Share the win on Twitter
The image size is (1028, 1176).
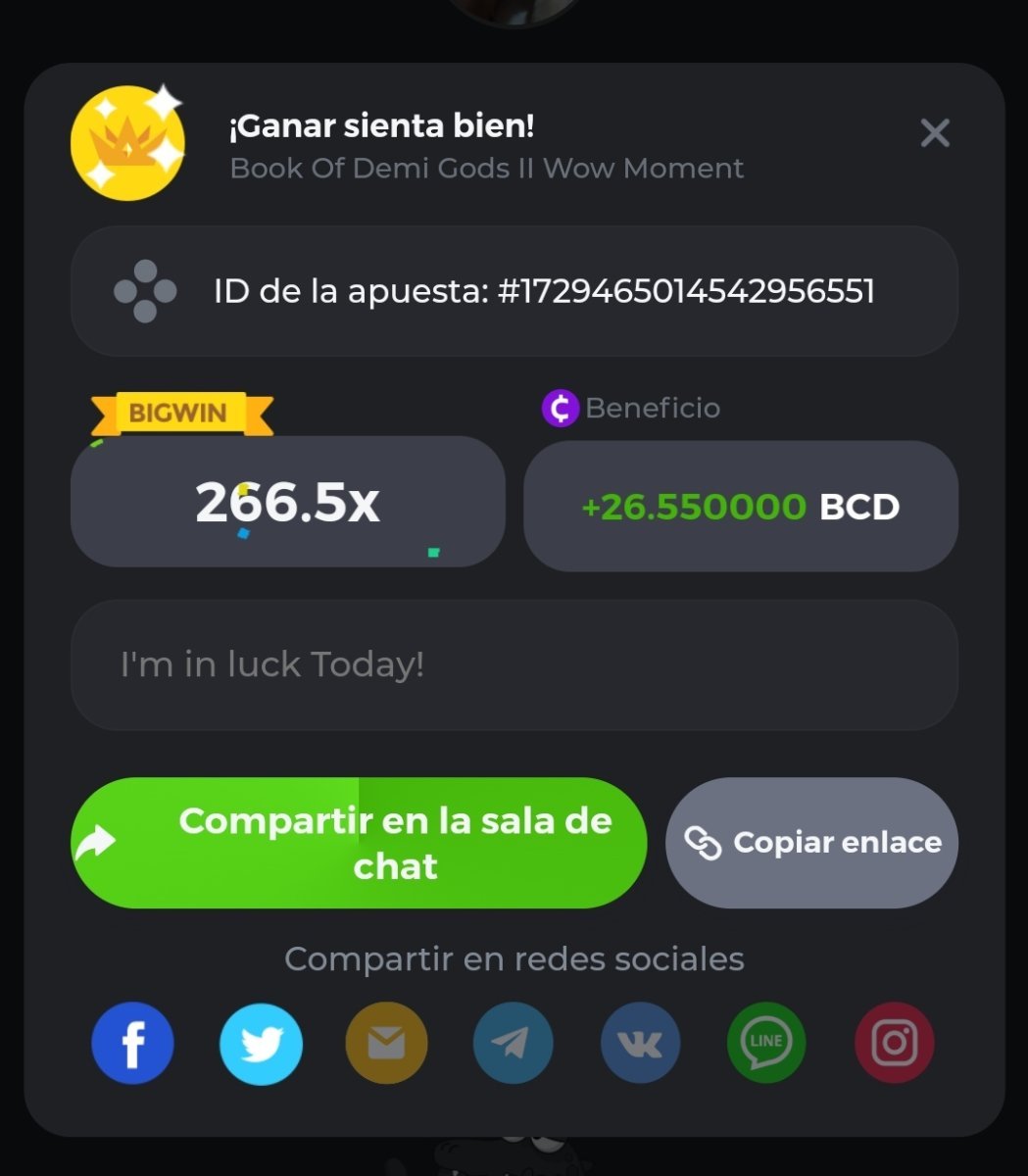tap(260, 1043)
